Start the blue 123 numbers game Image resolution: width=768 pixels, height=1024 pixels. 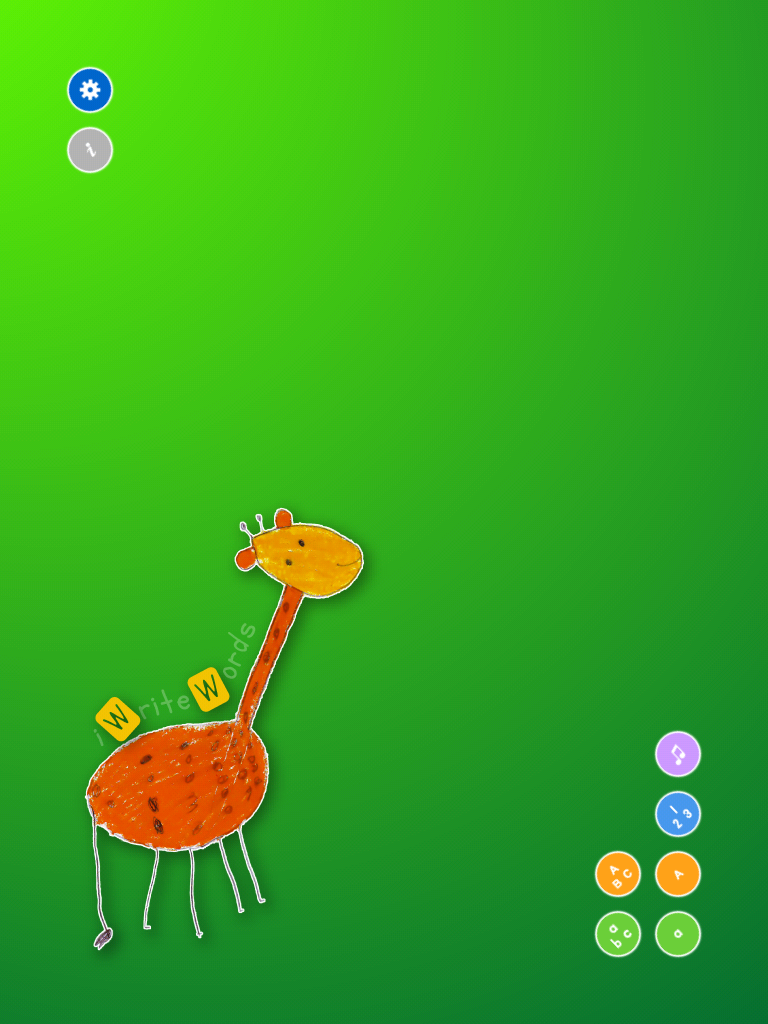tap(678, 814)
